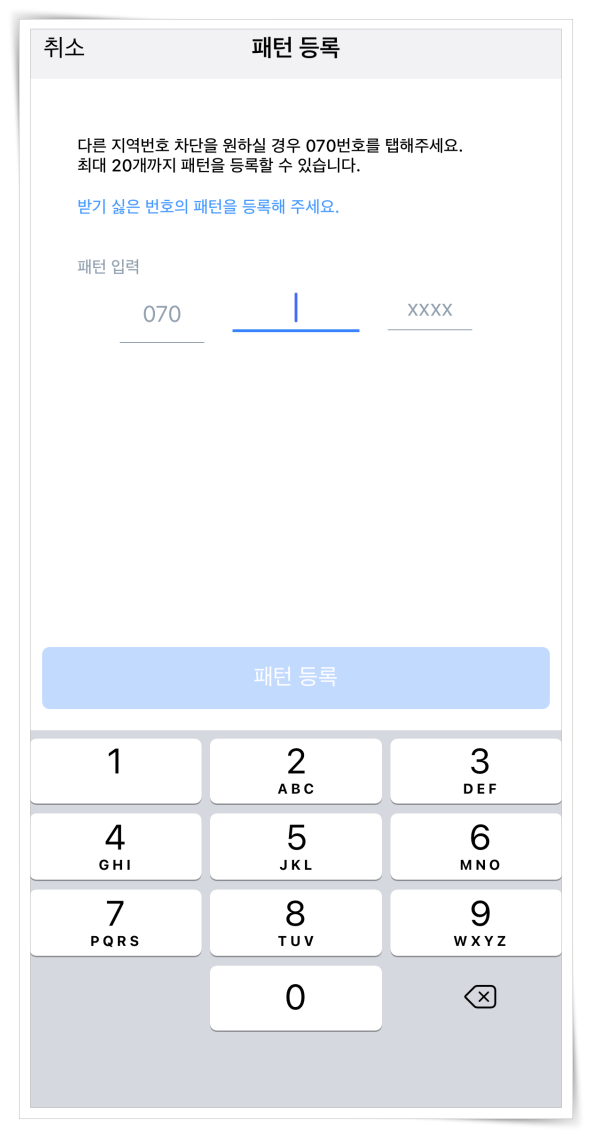Submit with the 패턴 등록 button
This screenshot has width=592, height=1138.
point(296,677)
